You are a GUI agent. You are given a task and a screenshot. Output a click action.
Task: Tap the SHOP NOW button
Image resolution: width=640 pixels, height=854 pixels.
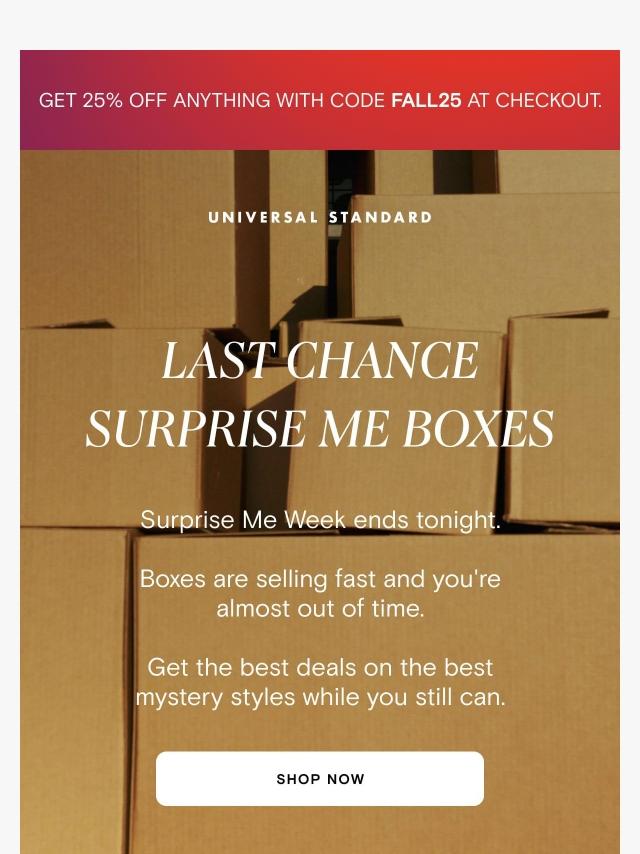click(x=320, y=779)
